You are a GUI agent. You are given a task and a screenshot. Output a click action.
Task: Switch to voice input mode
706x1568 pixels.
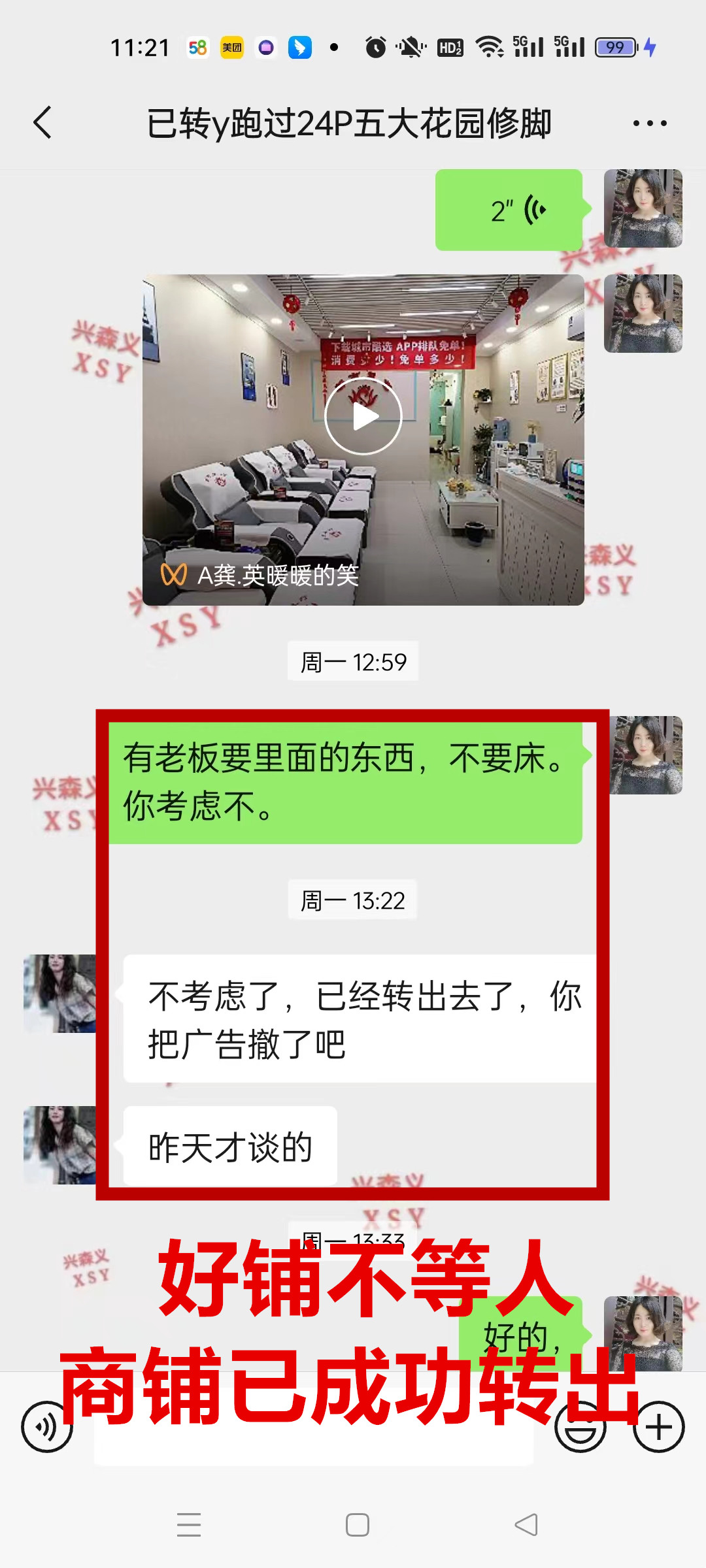pyautogui.click(x=46, y=1428)
